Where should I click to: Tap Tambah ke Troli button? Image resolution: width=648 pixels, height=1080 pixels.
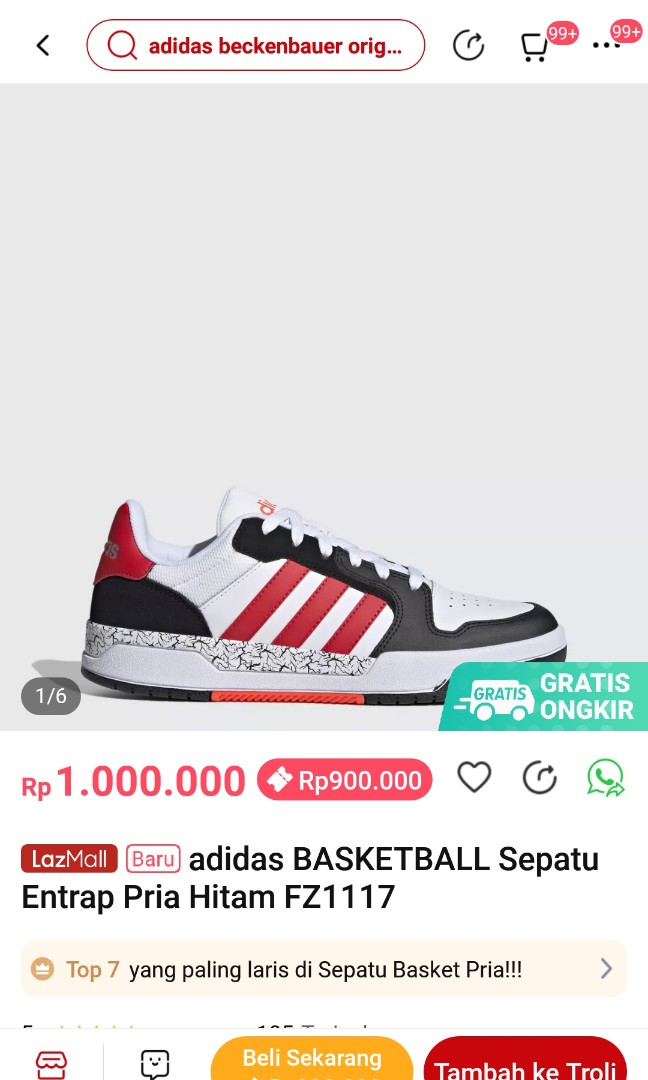[525, 1064]
